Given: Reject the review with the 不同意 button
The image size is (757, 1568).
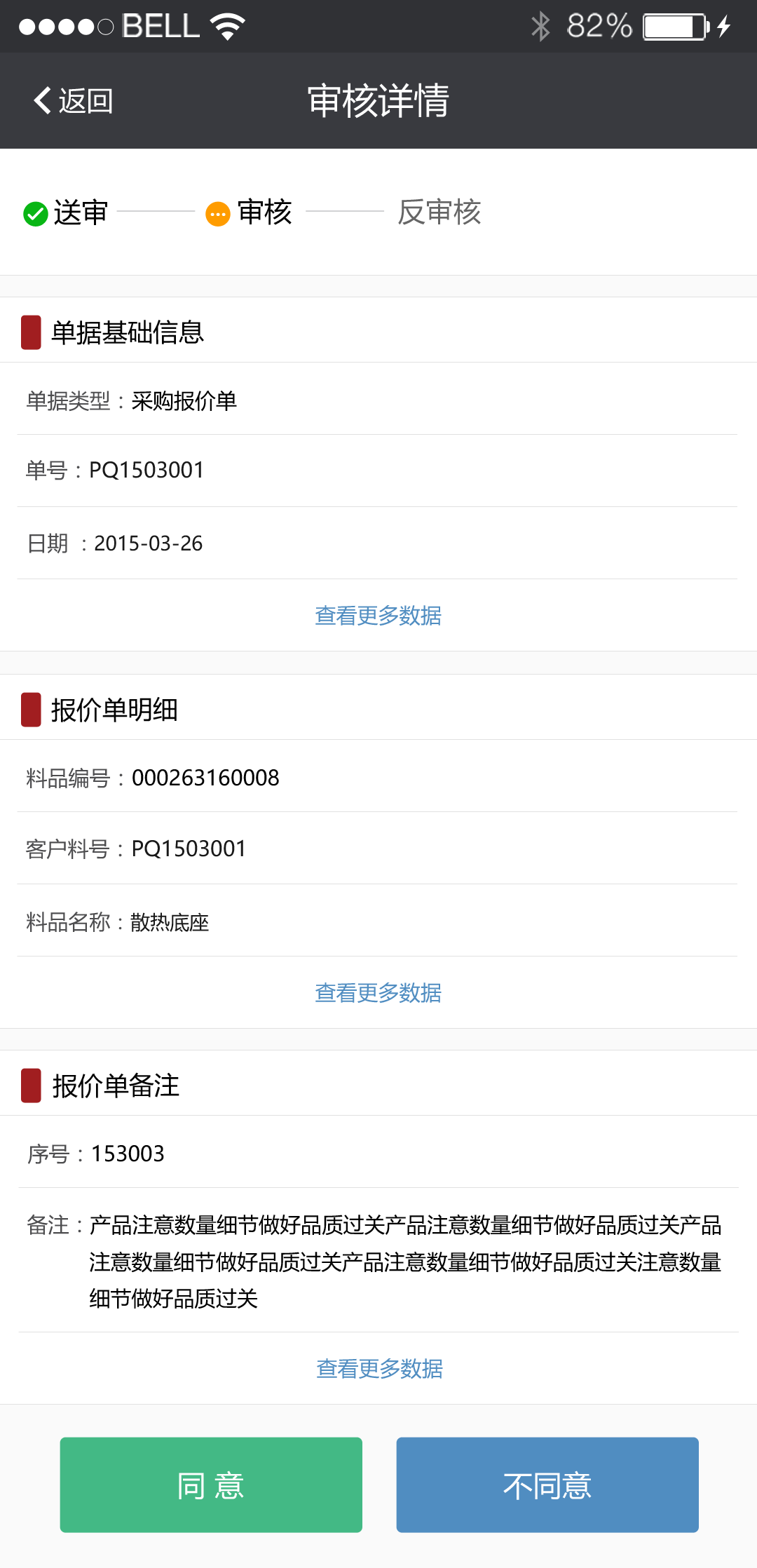Looking at the screenshot, I should coord(547,1485).
